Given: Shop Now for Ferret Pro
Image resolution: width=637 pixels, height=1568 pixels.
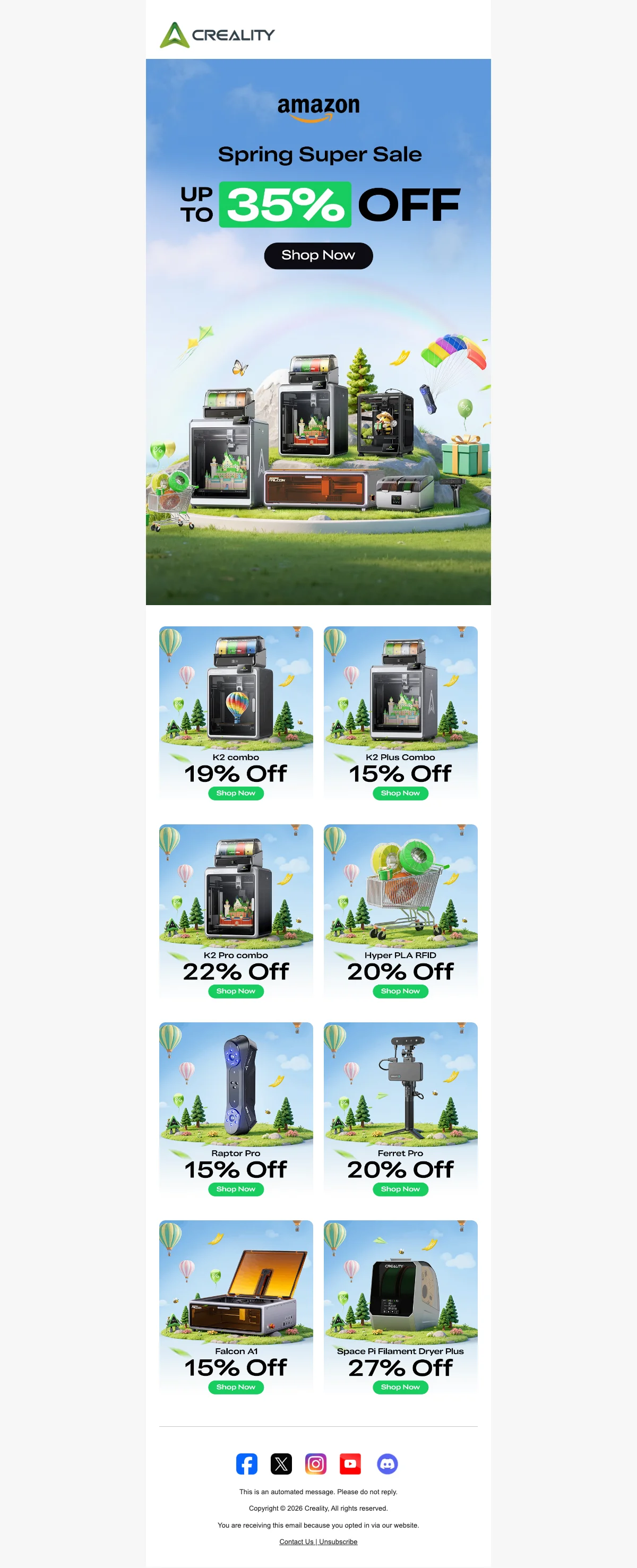Looking at the screenshot, I should 400,1189.
